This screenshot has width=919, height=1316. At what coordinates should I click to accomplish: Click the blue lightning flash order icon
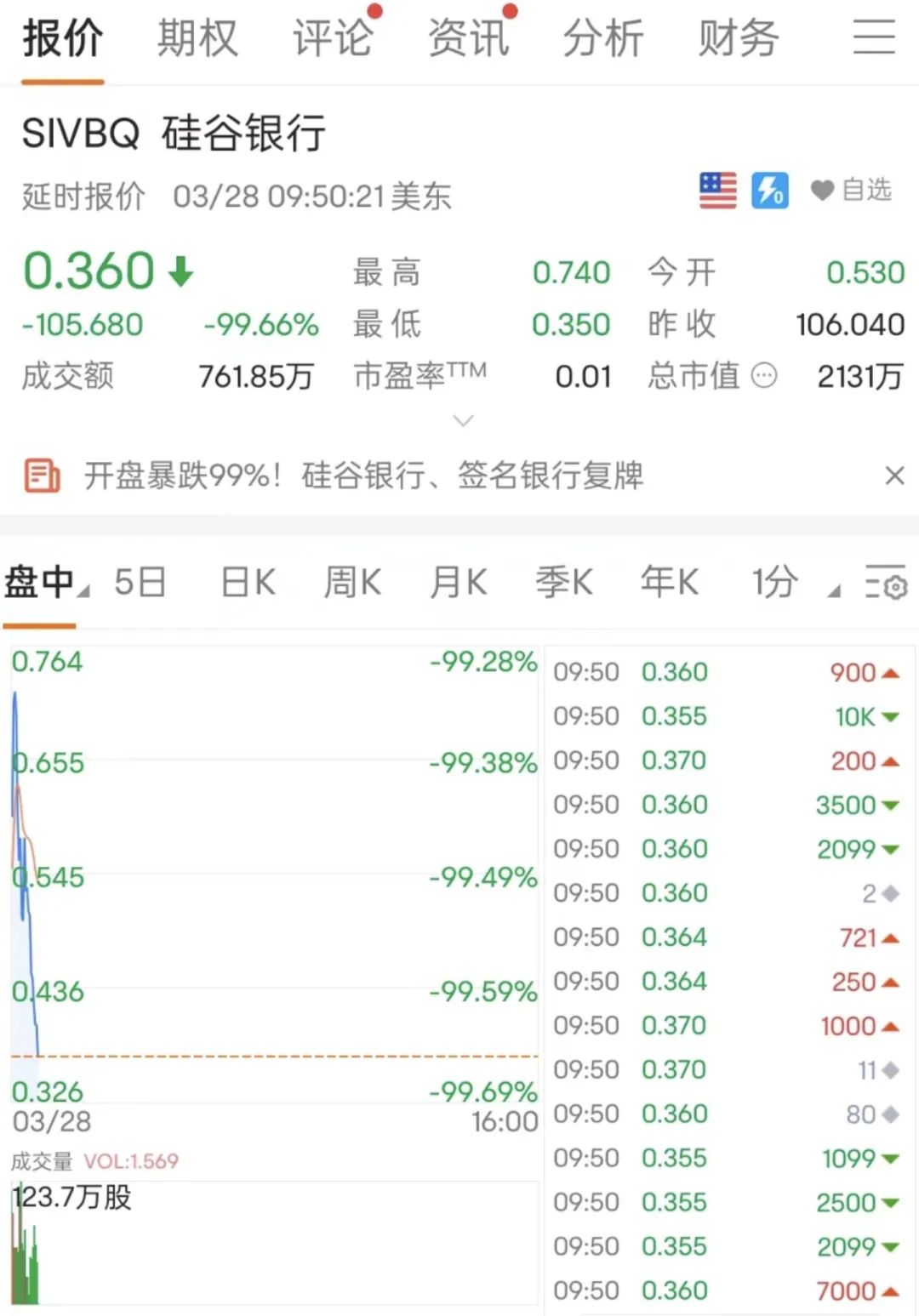click(768, 191)
